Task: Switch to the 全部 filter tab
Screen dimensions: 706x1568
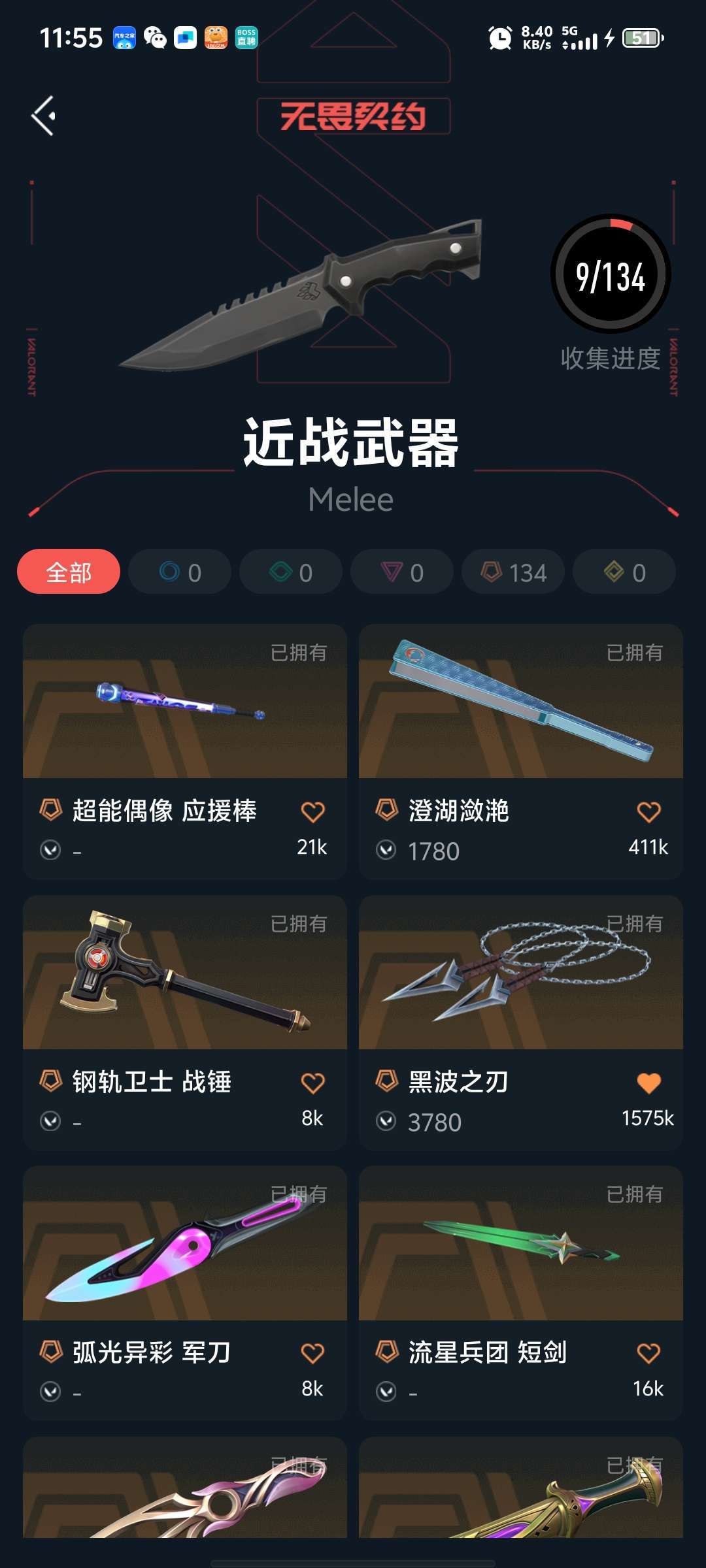Action: (x=68, y=571)
